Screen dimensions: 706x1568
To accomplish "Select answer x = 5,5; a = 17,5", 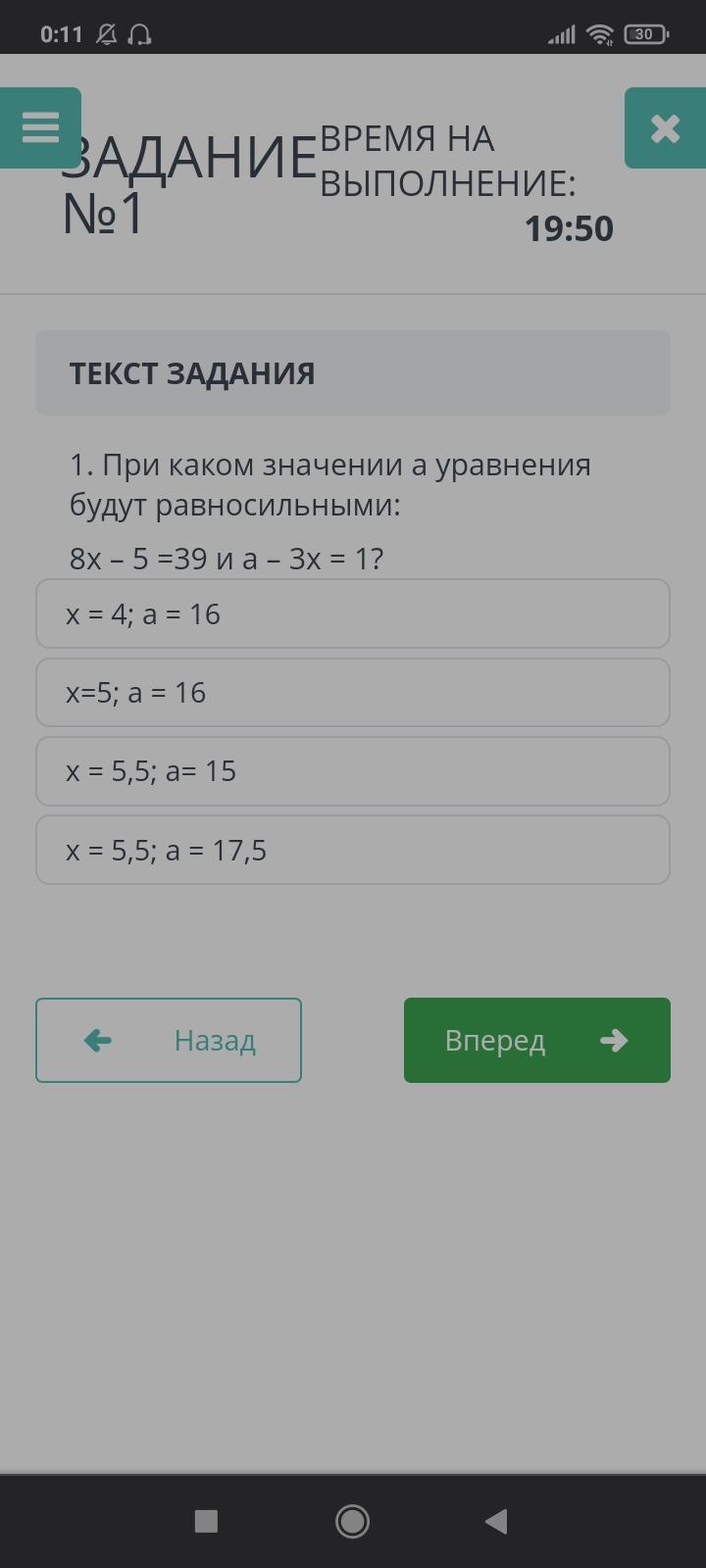I will 353,850.
